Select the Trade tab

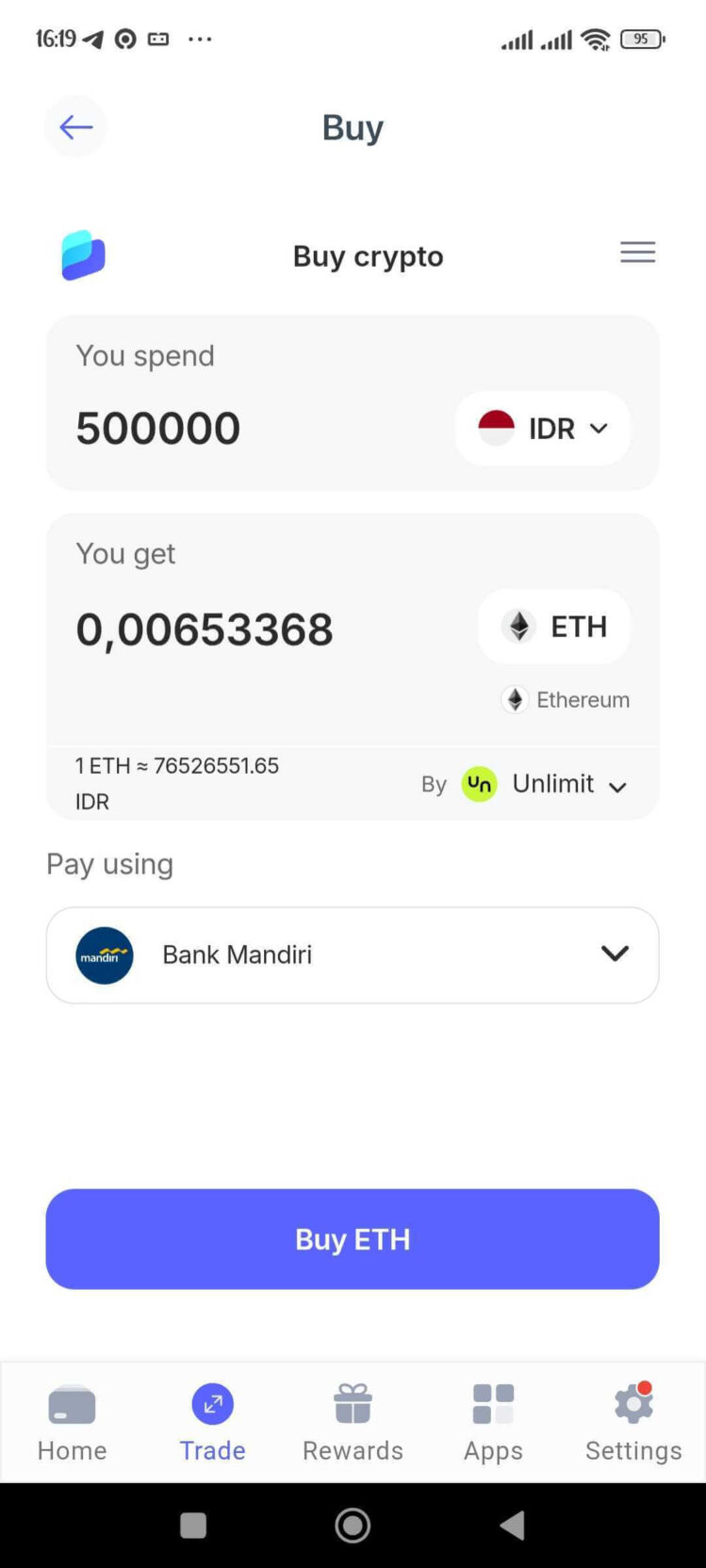point(212,1422)
